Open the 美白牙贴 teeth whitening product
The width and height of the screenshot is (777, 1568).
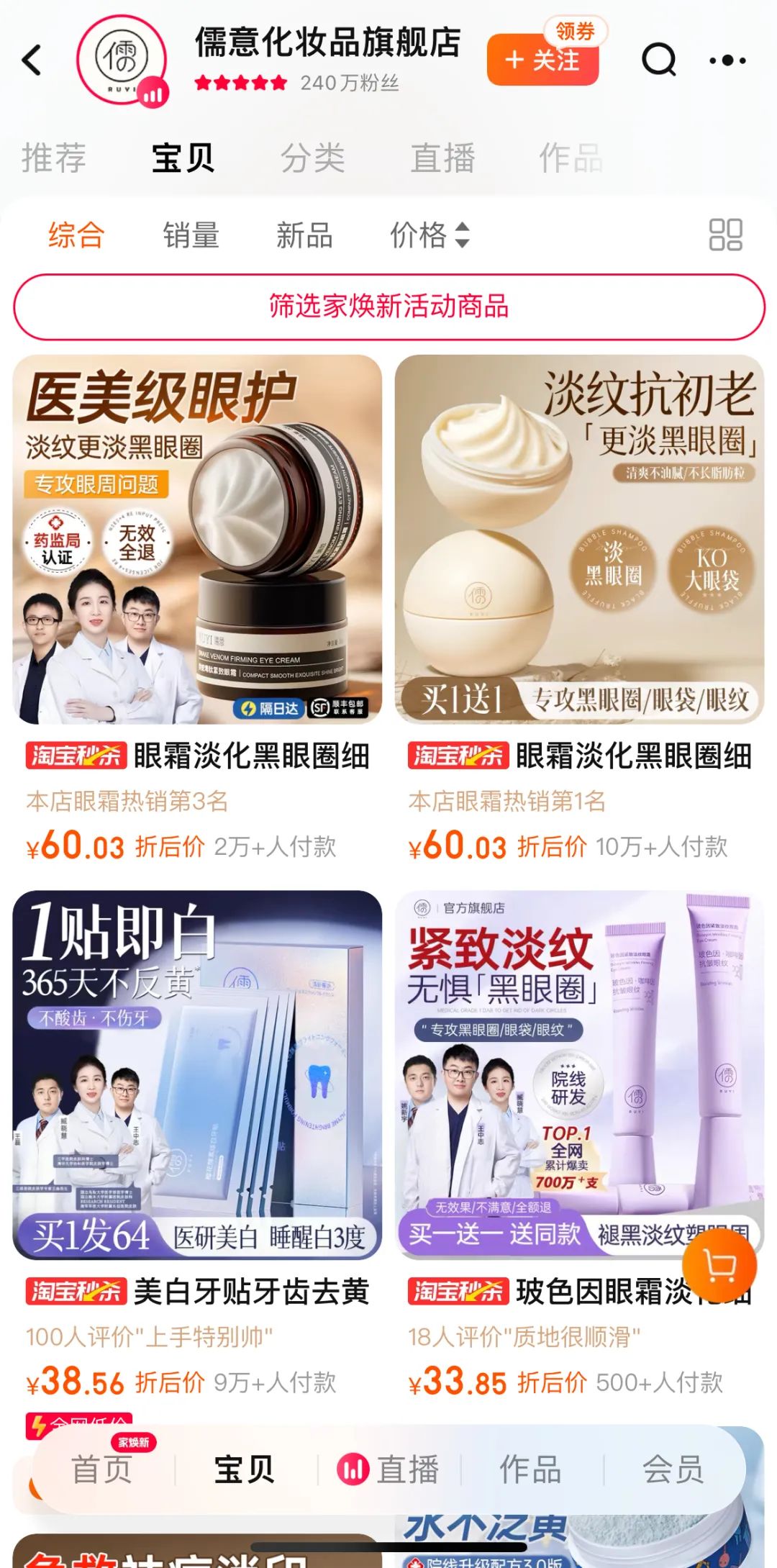click(197, 1075)
